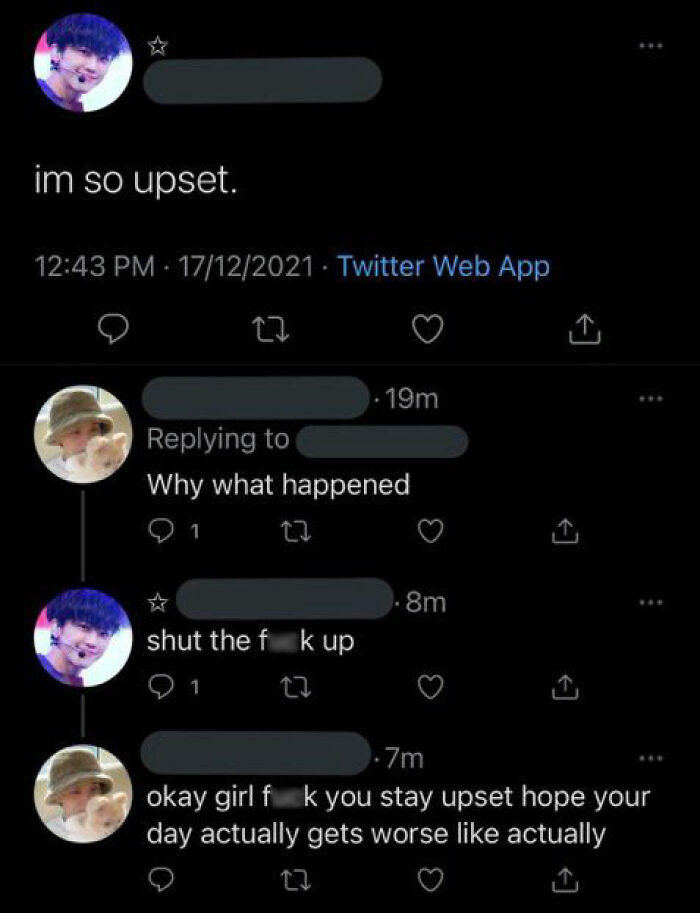The width and height of the screenshot is (700, 913).
Task: Open more options on "Why what happened" reply
Action: 650,399
